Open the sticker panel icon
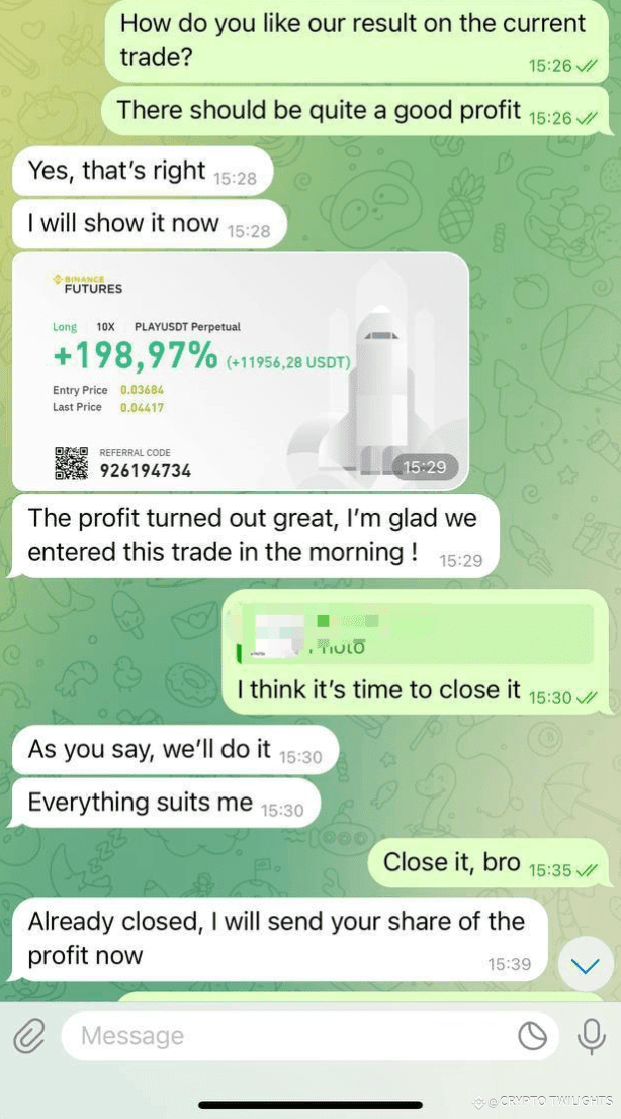 532,1036
